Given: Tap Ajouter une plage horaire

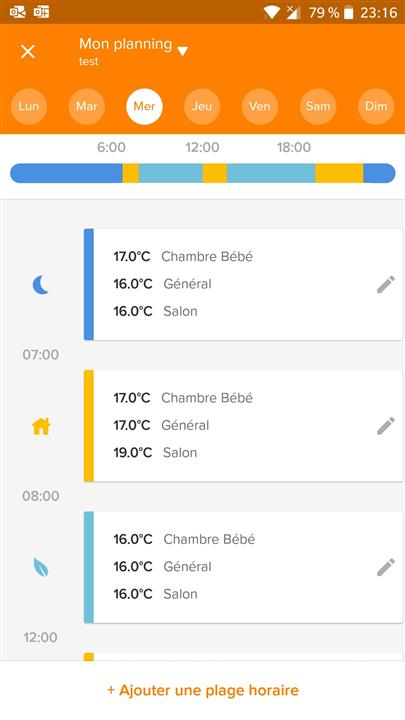Looking at the screenshot, I should tap(202, 690).
